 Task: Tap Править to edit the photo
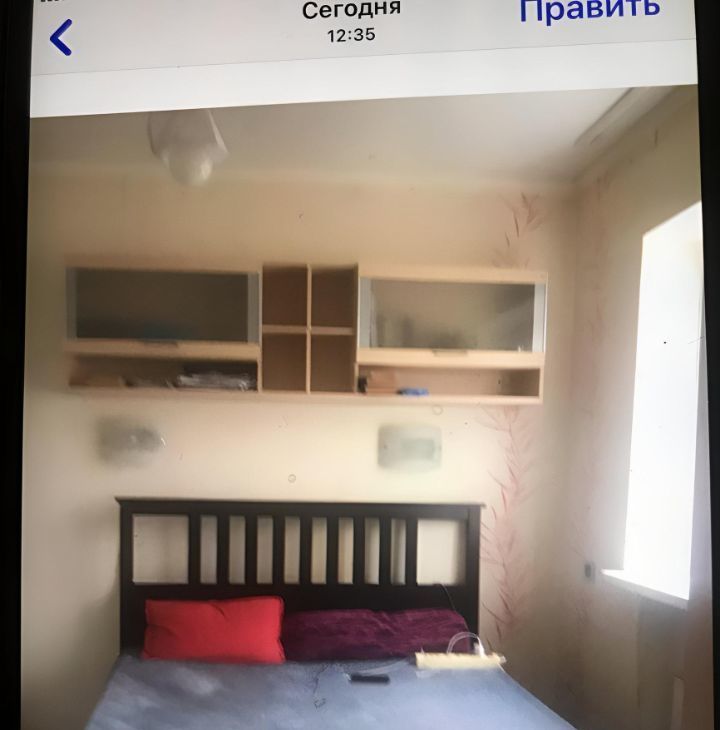tap(589, 10)
